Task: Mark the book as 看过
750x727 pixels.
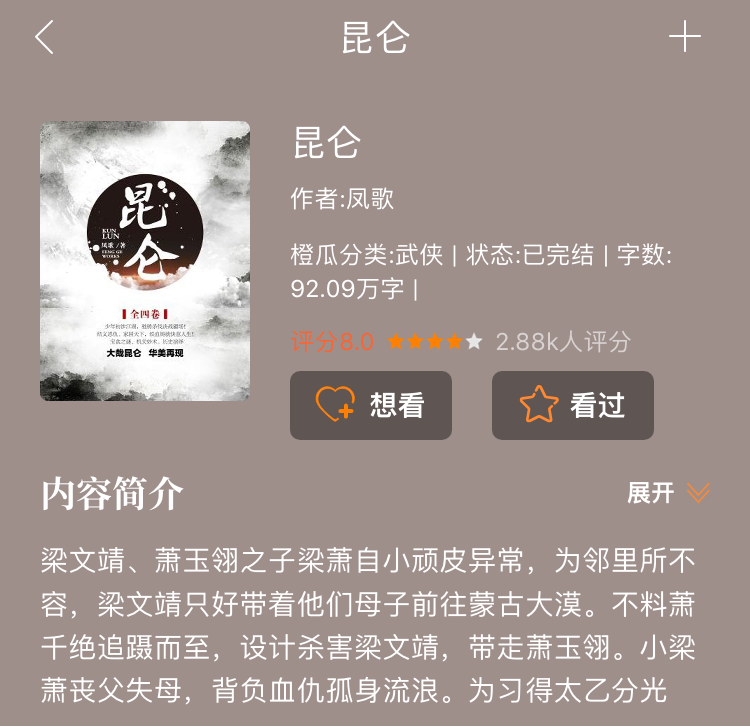Action: coord(572,405)
